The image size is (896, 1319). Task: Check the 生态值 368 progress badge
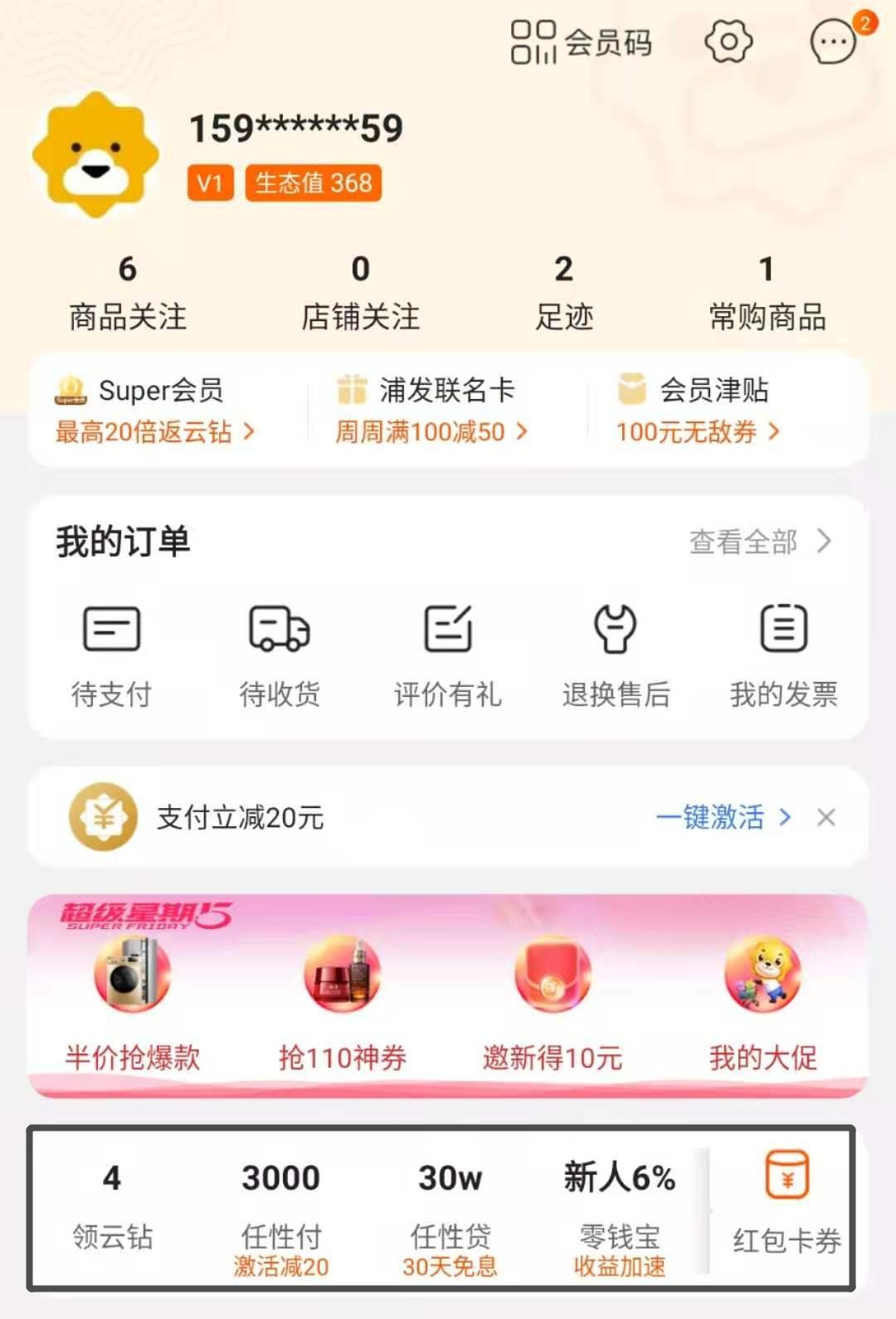coord(314,184)
